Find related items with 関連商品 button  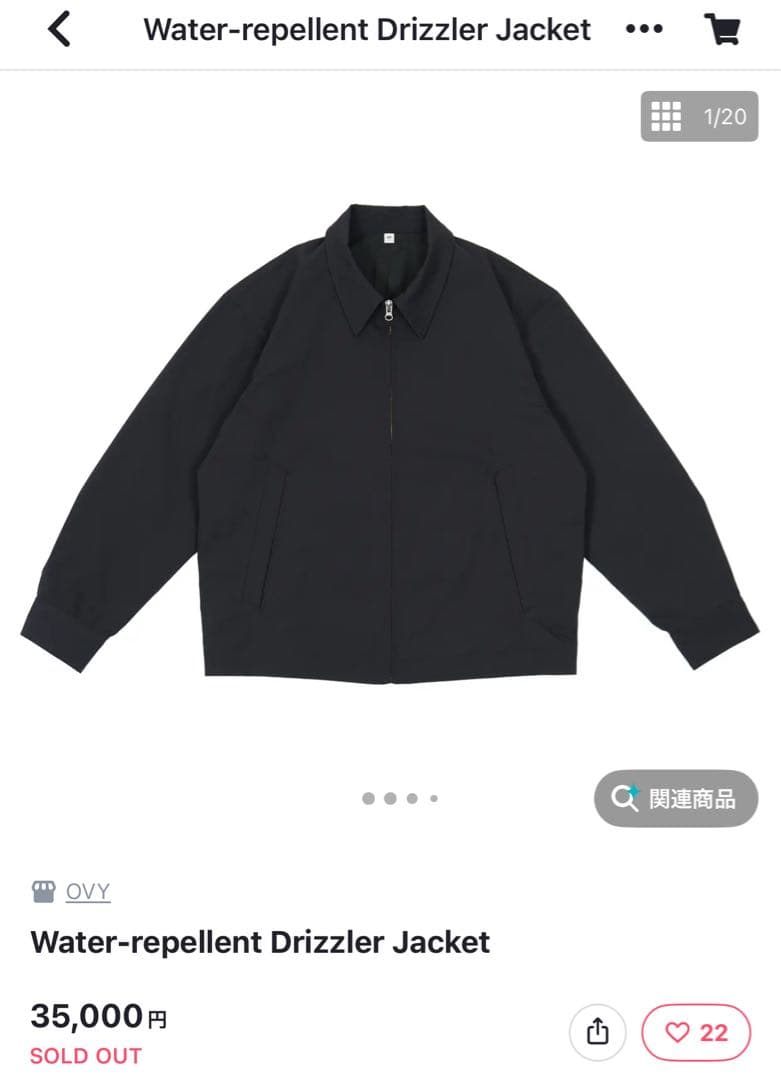(x=676, y=798)
